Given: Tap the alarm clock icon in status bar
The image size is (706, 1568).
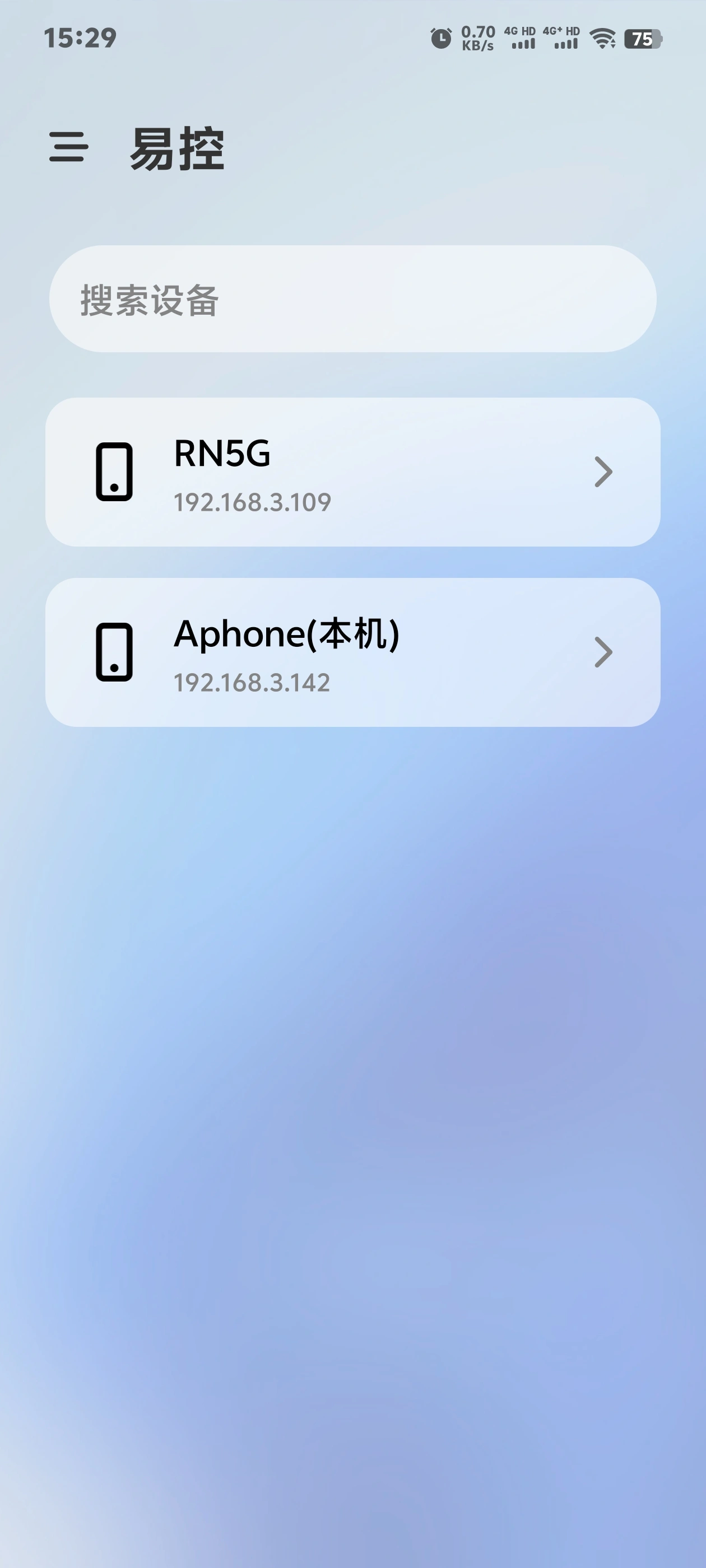Looking at the screenshot, I should point(440,38).
